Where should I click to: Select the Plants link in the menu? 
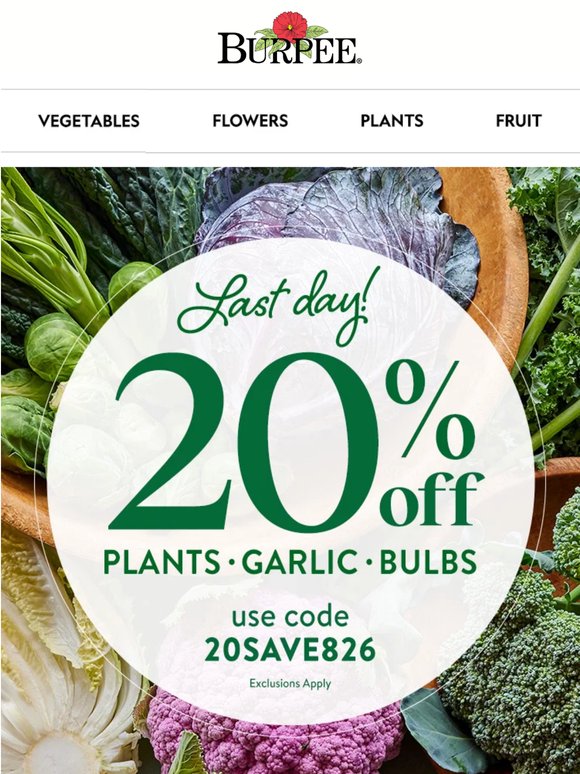coord(392,121)
